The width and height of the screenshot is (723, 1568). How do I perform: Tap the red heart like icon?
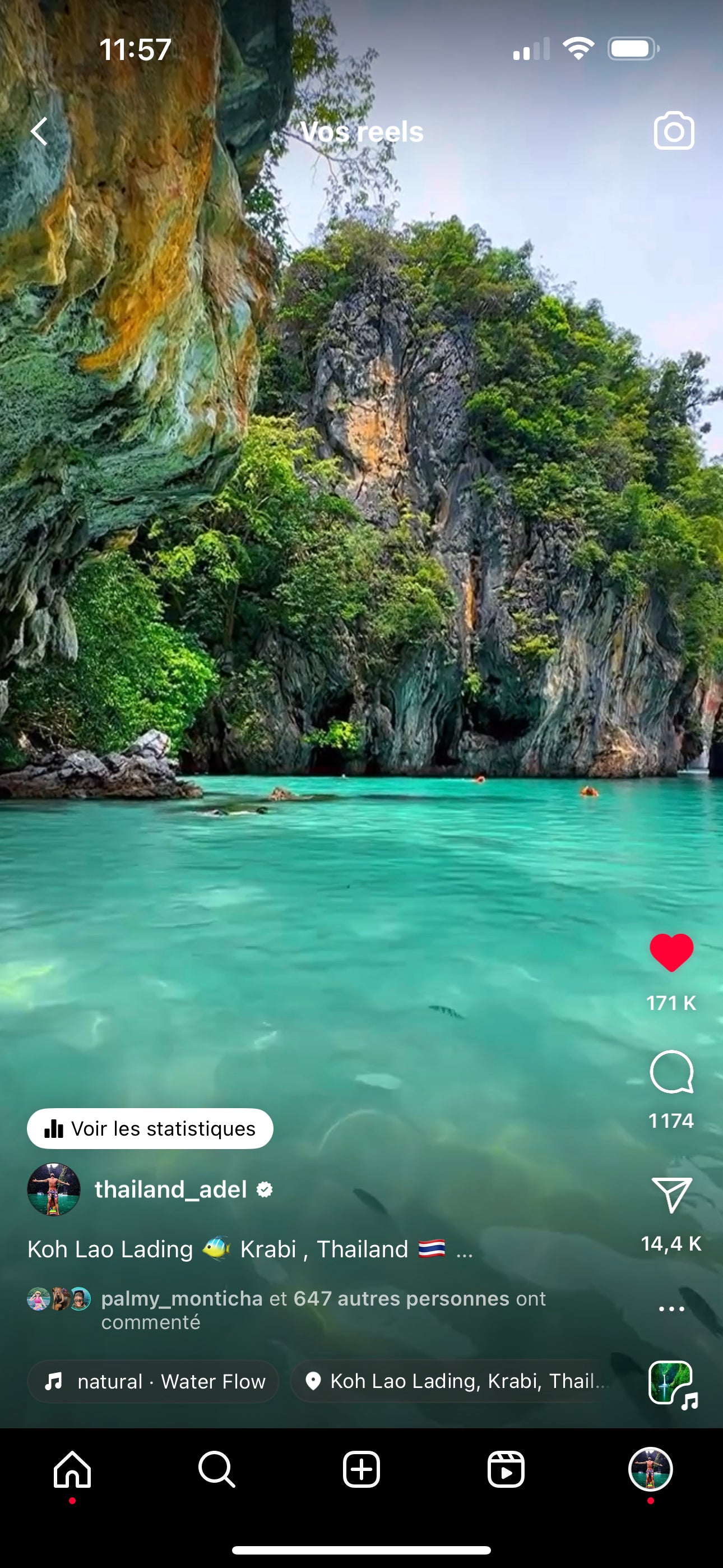point(671,953)
